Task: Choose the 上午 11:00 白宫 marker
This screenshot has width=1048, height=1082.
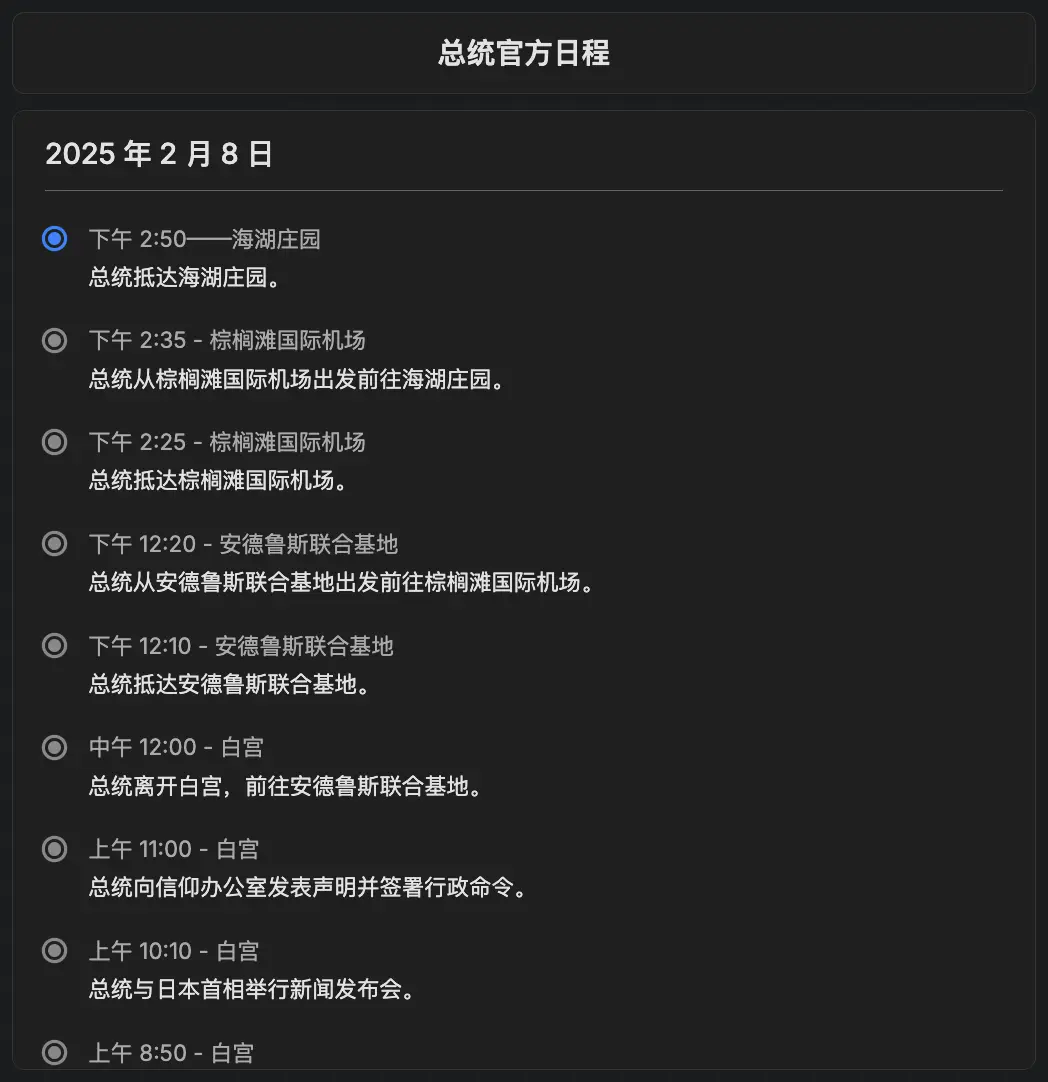Action: click(55, 849)
